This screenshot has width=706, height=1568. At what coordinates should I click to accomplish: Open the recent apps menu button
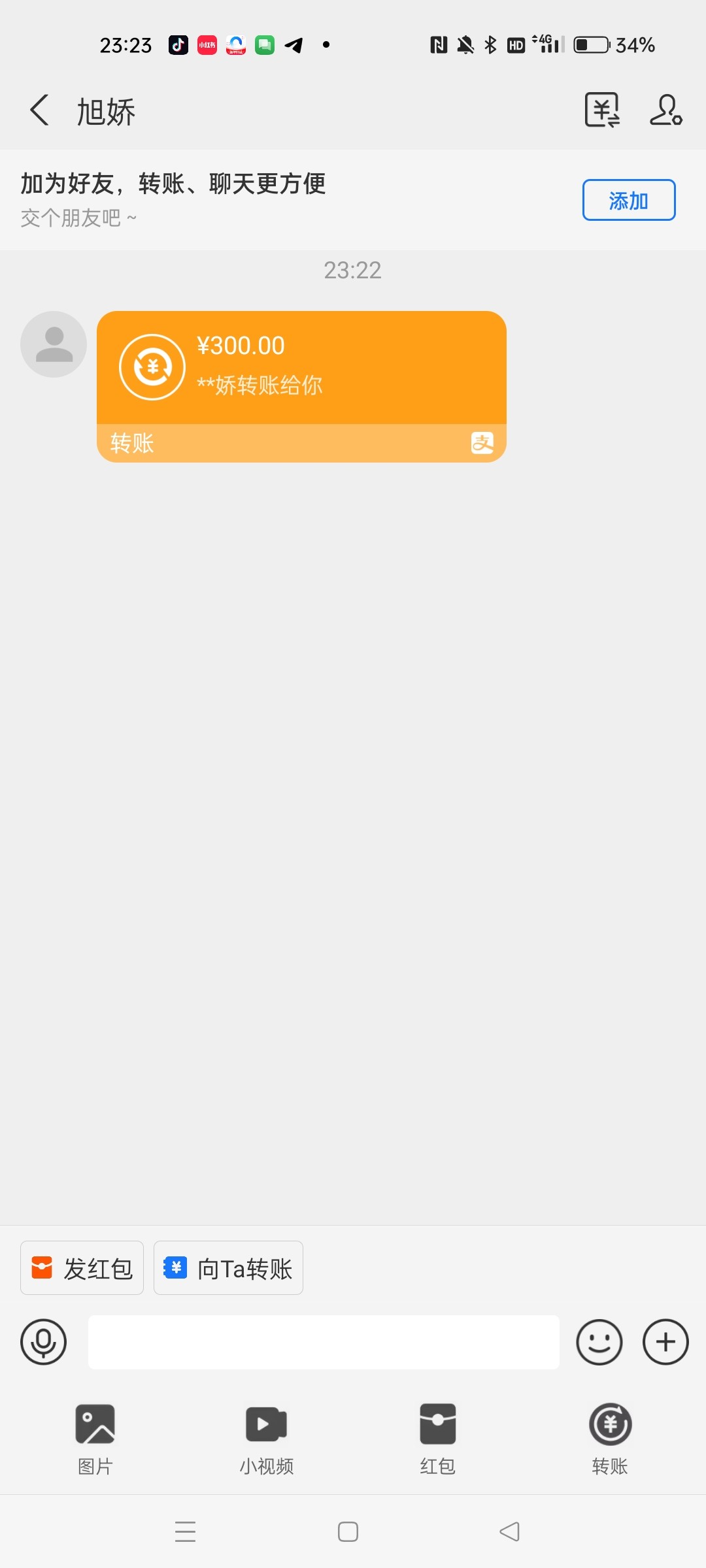click(x=186, y=1532)
